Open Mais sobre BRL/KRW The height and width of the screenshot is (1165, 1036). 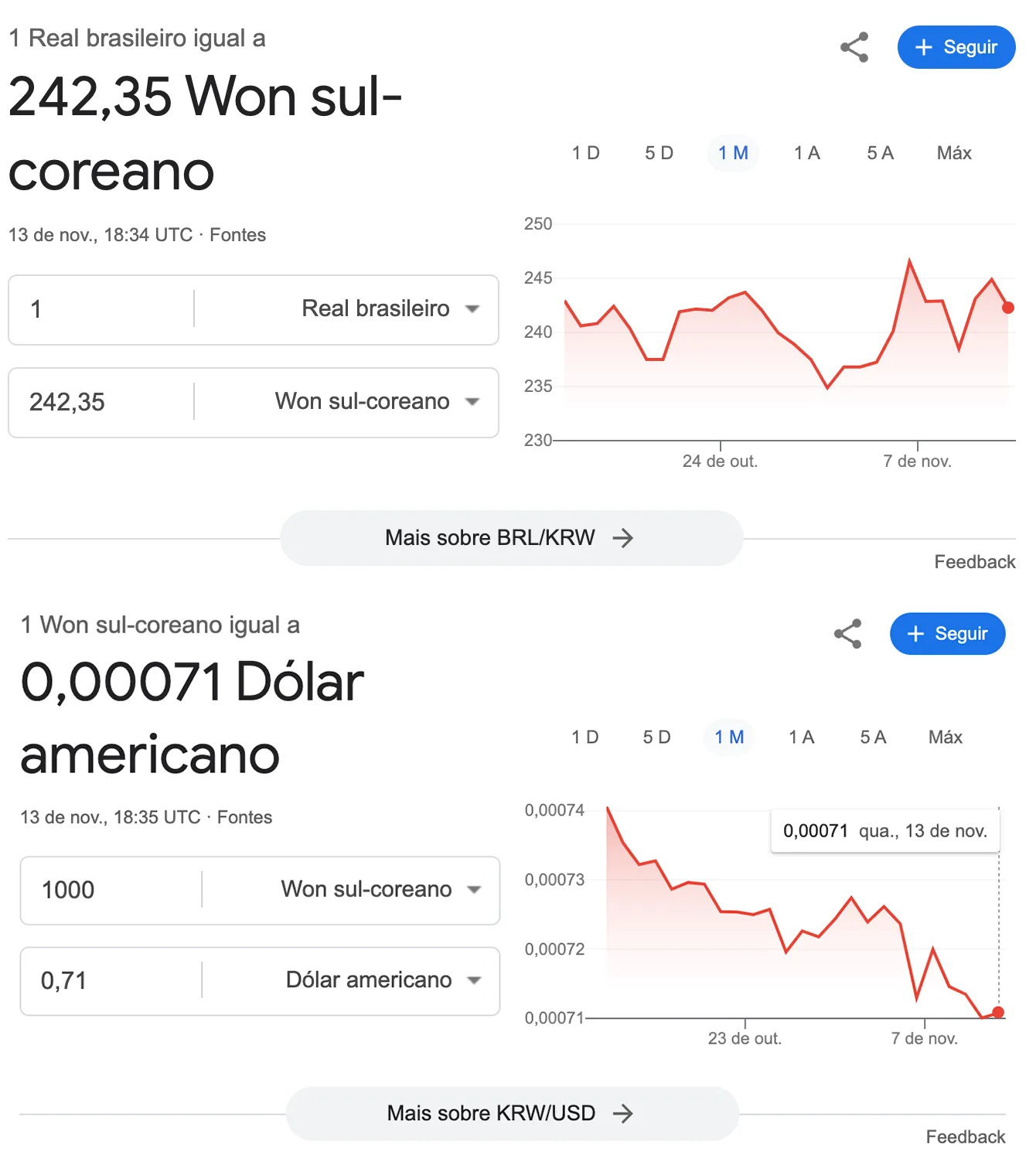(x=510, y=538)
